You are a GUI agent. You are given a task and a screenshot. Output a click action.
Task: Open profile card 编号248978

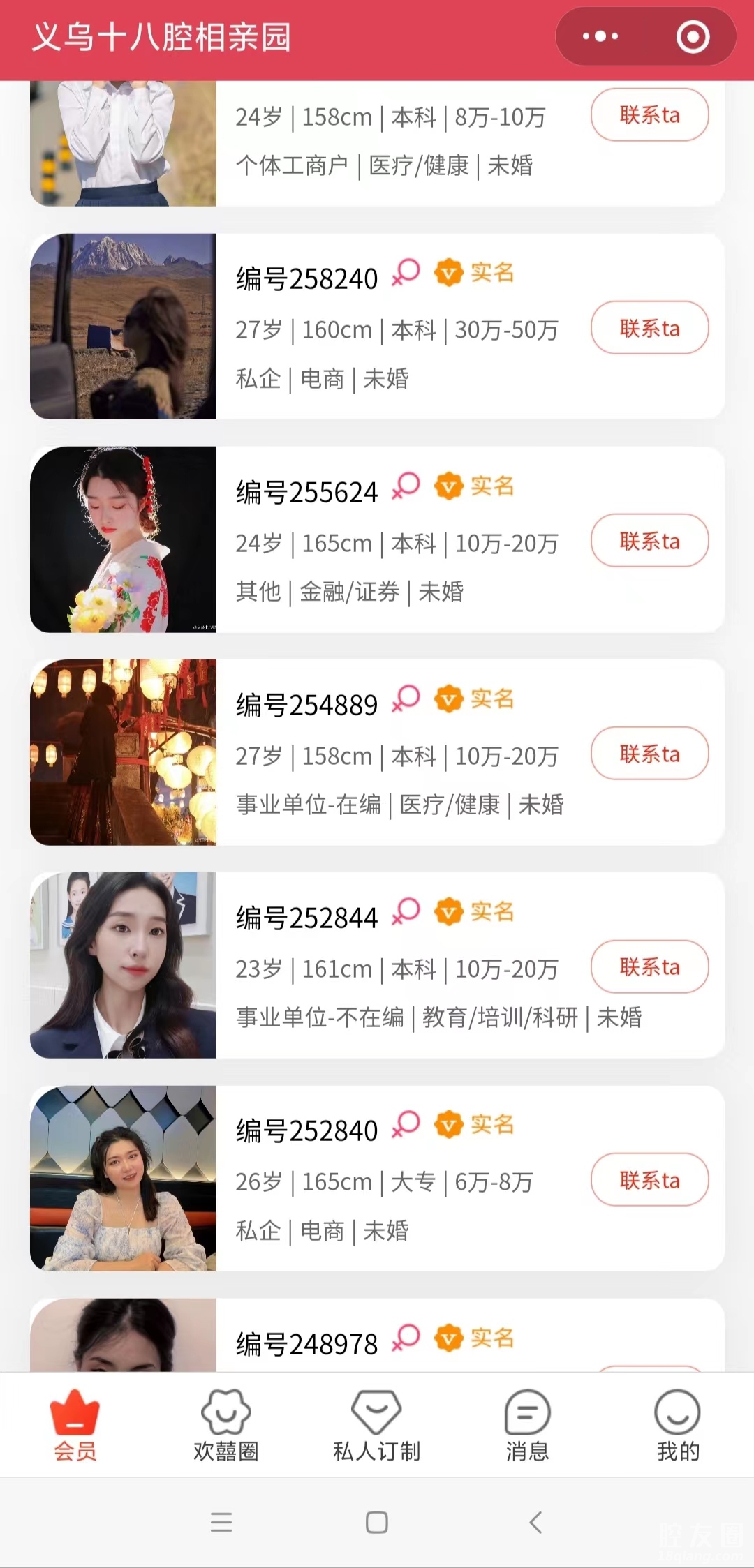tap(307, 1343)
